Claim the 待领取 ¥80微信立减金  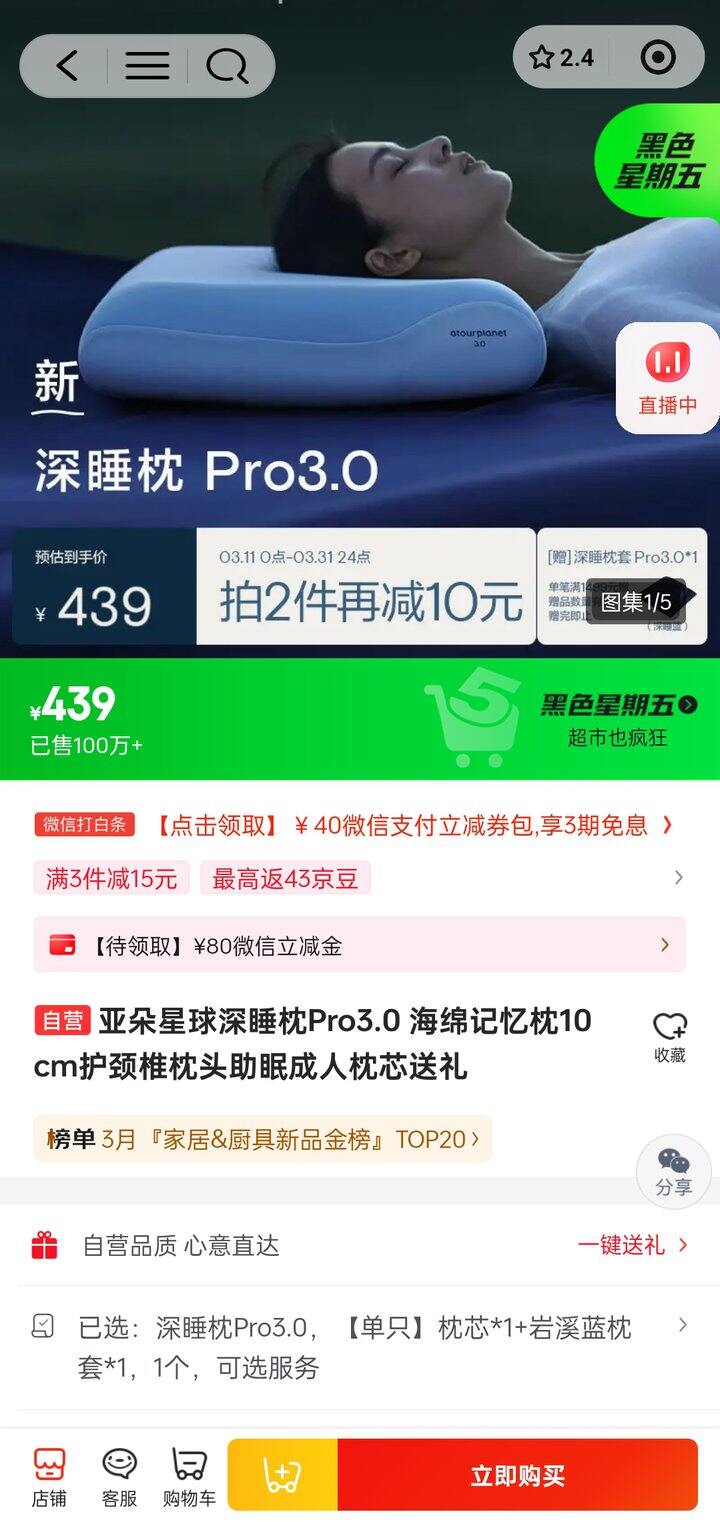(x=360, y=945)
